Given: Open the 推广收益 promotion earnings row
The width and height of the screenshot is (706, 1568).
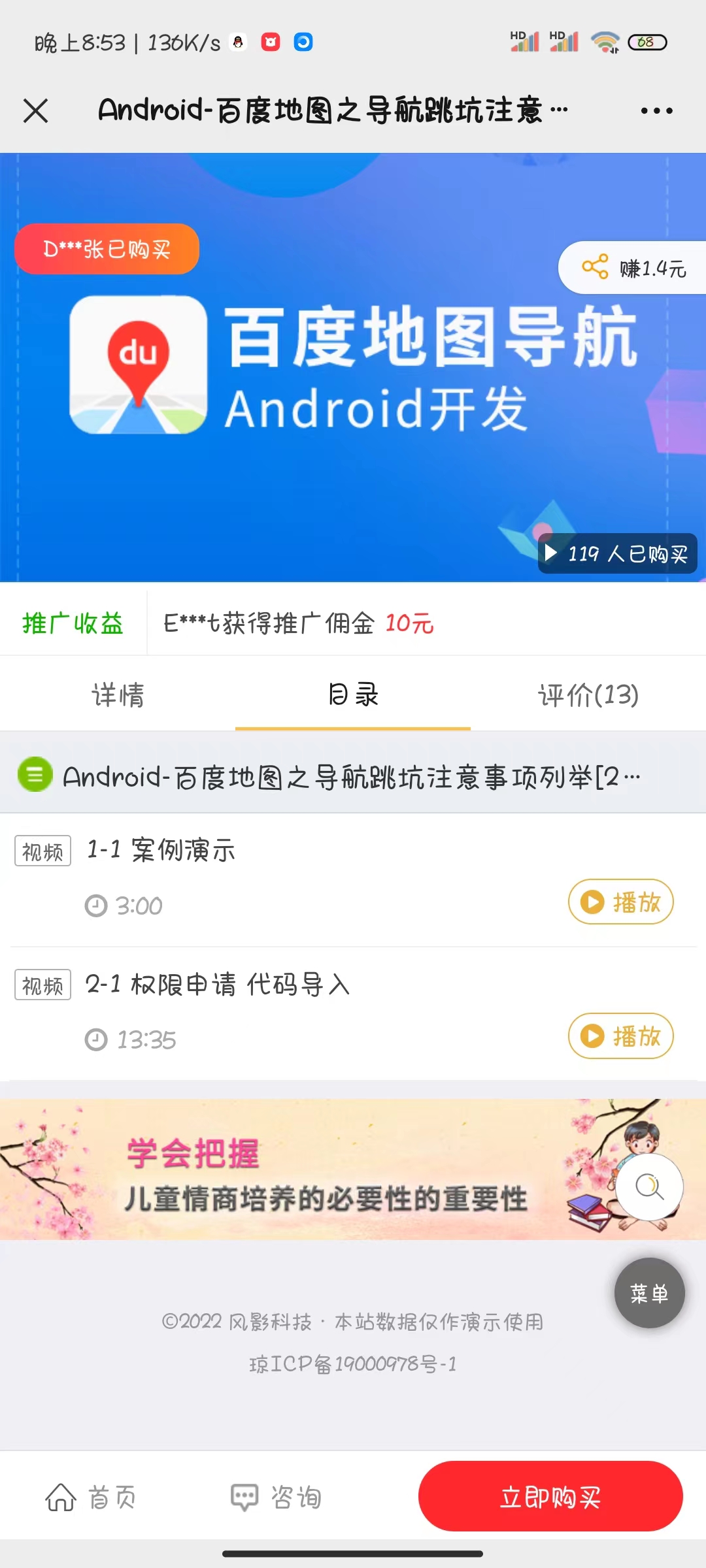Looking at the screenshot, I should (73, 623).
